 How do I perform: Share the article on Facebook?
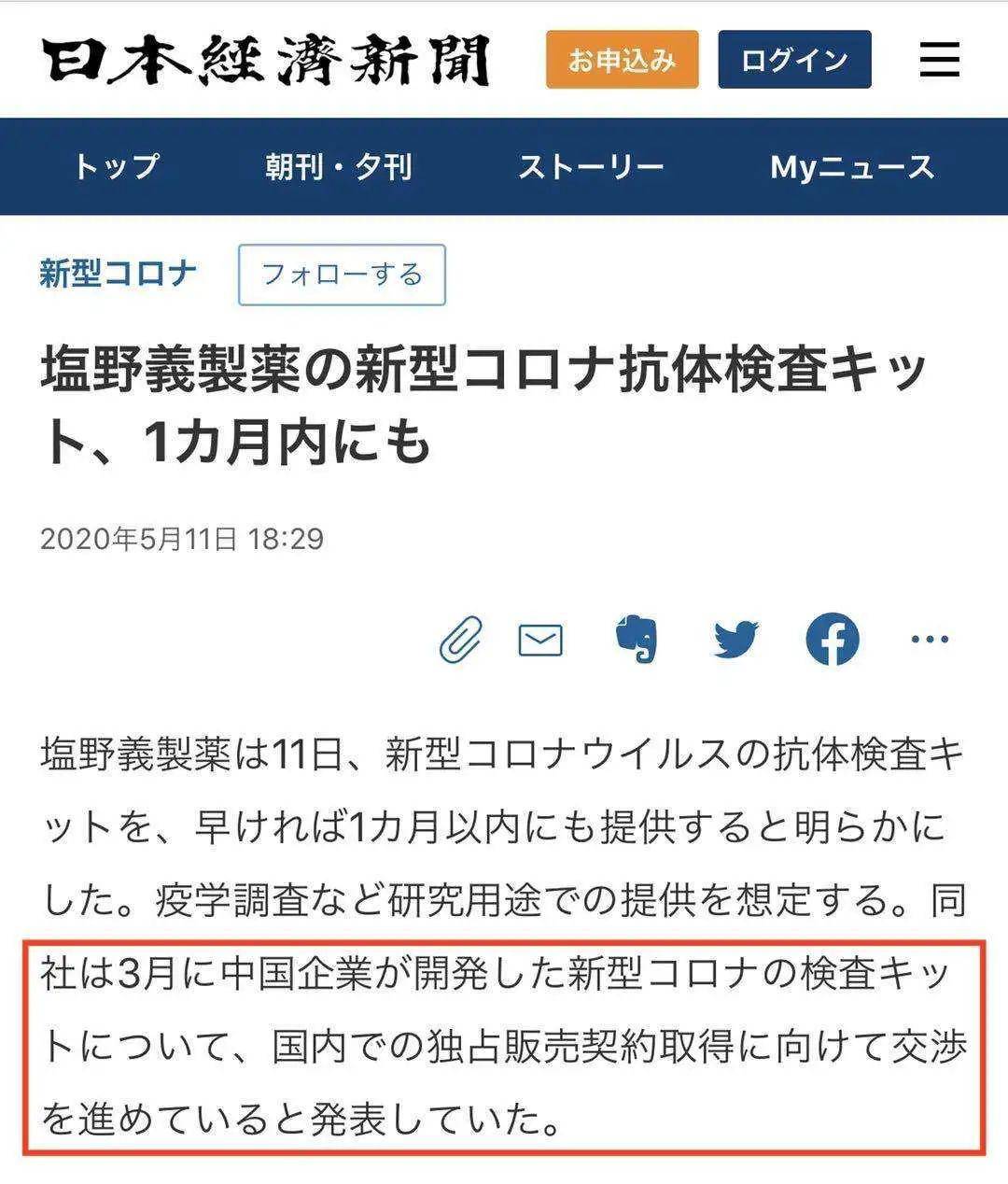832,640
